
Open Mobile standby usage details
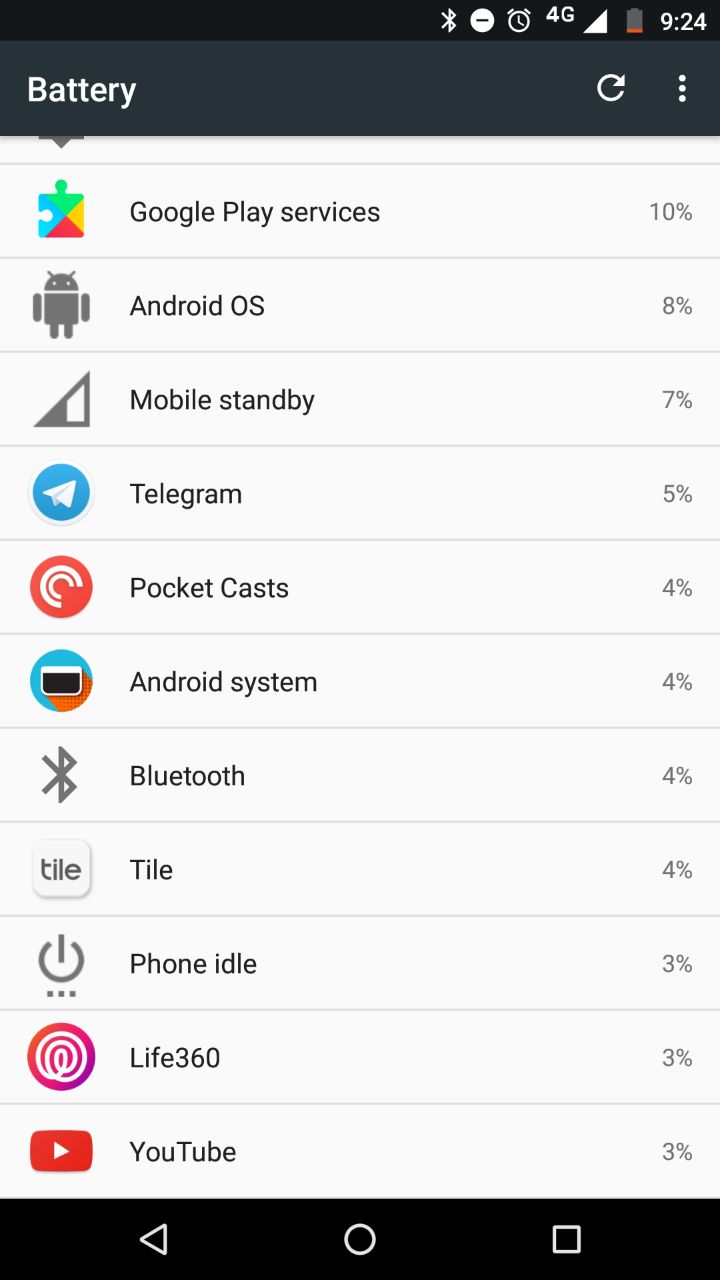pyautogui.click(x=360, y=399)
